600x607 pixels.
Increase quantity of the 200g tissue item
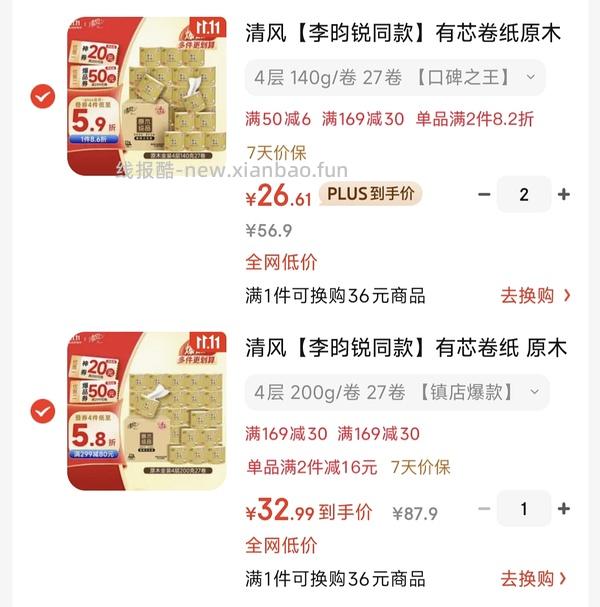[x=564, y=509]
